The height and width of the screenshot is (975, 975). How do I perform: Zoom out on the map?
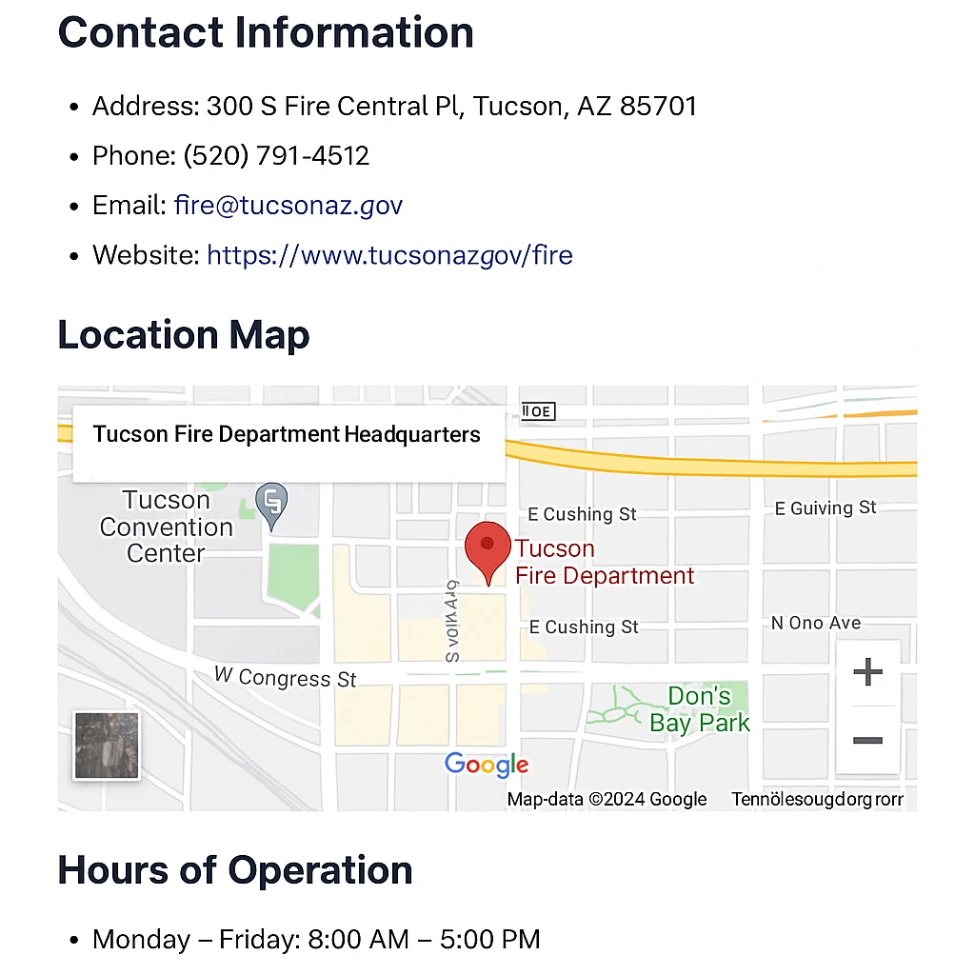point(867,741)
